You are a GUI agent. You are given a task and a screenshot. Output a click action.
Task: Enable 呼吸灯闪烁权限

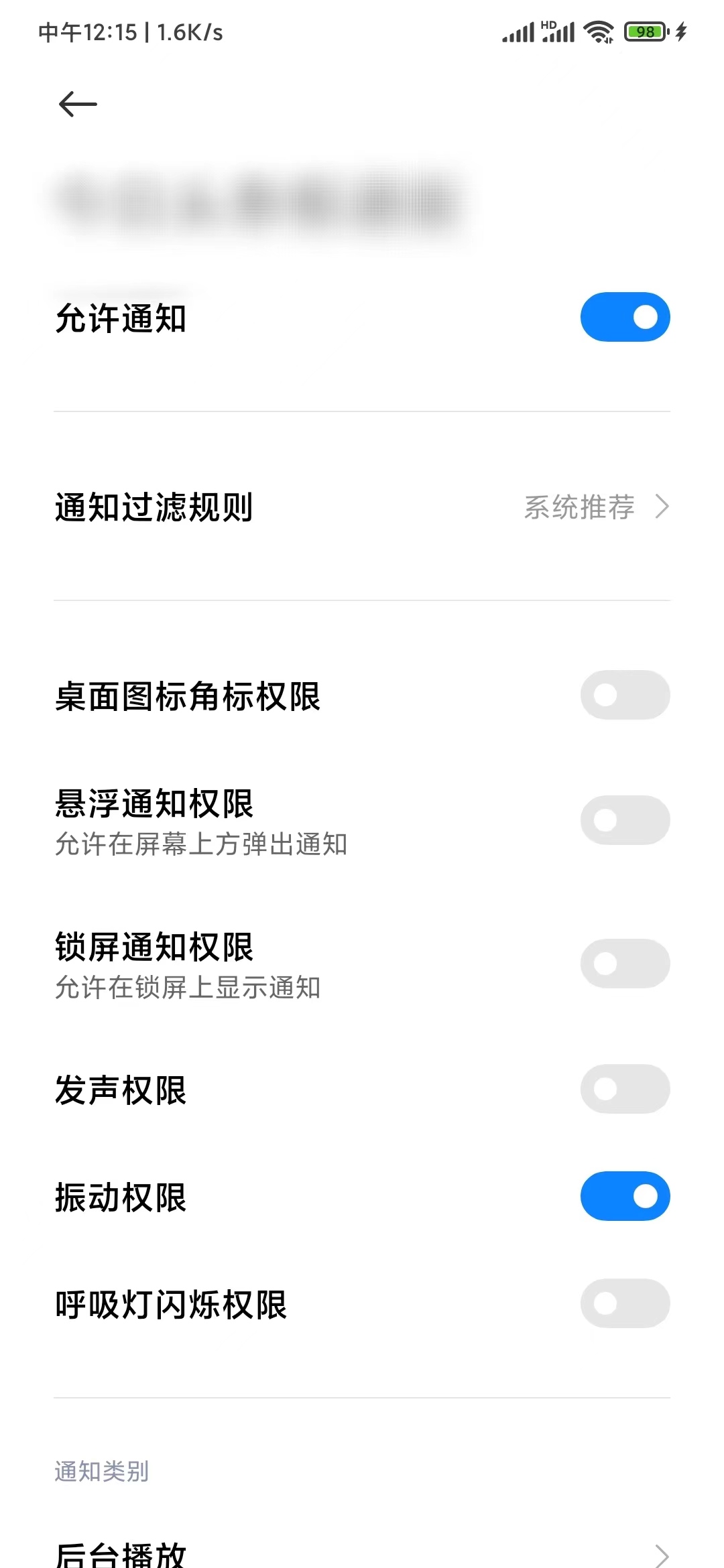click(x=625, y=1304)
